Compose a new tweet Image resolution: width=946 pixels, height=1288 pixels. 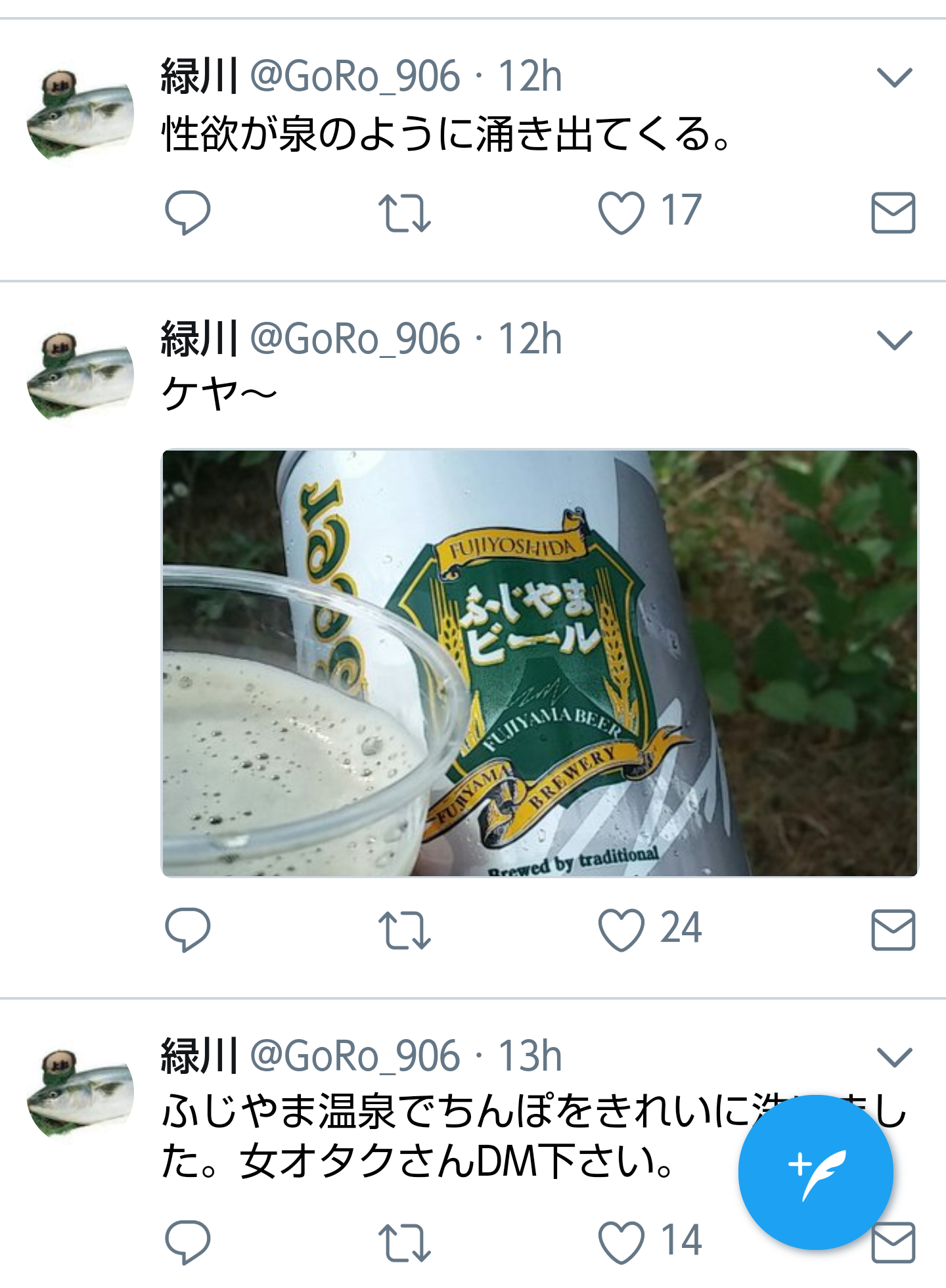[x=815, y=1172]
